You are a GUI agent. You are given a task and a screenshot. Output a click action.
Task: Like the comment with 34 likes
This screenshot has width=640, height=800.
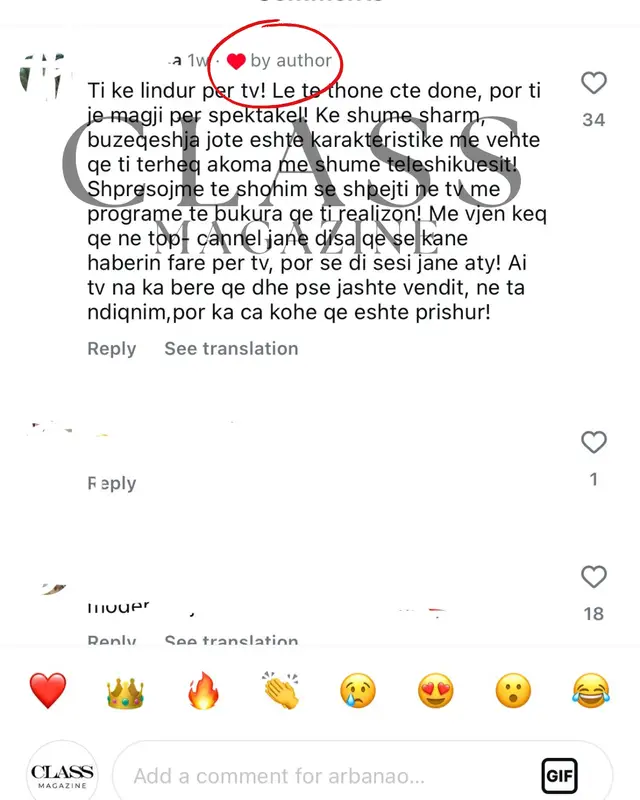click(593, 83)
